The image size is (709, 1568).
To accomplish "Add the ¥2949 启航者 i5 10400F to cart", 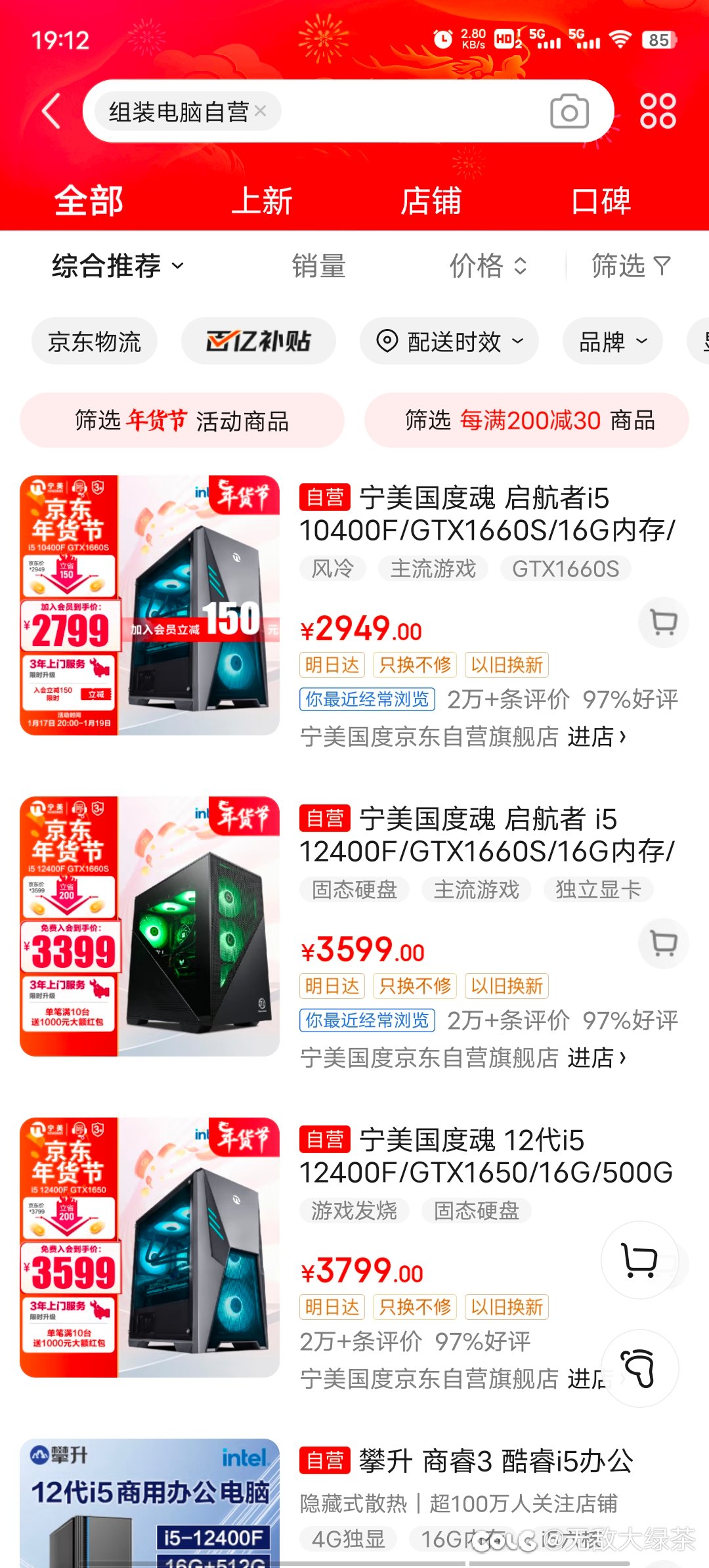I will tap(663, 621).
